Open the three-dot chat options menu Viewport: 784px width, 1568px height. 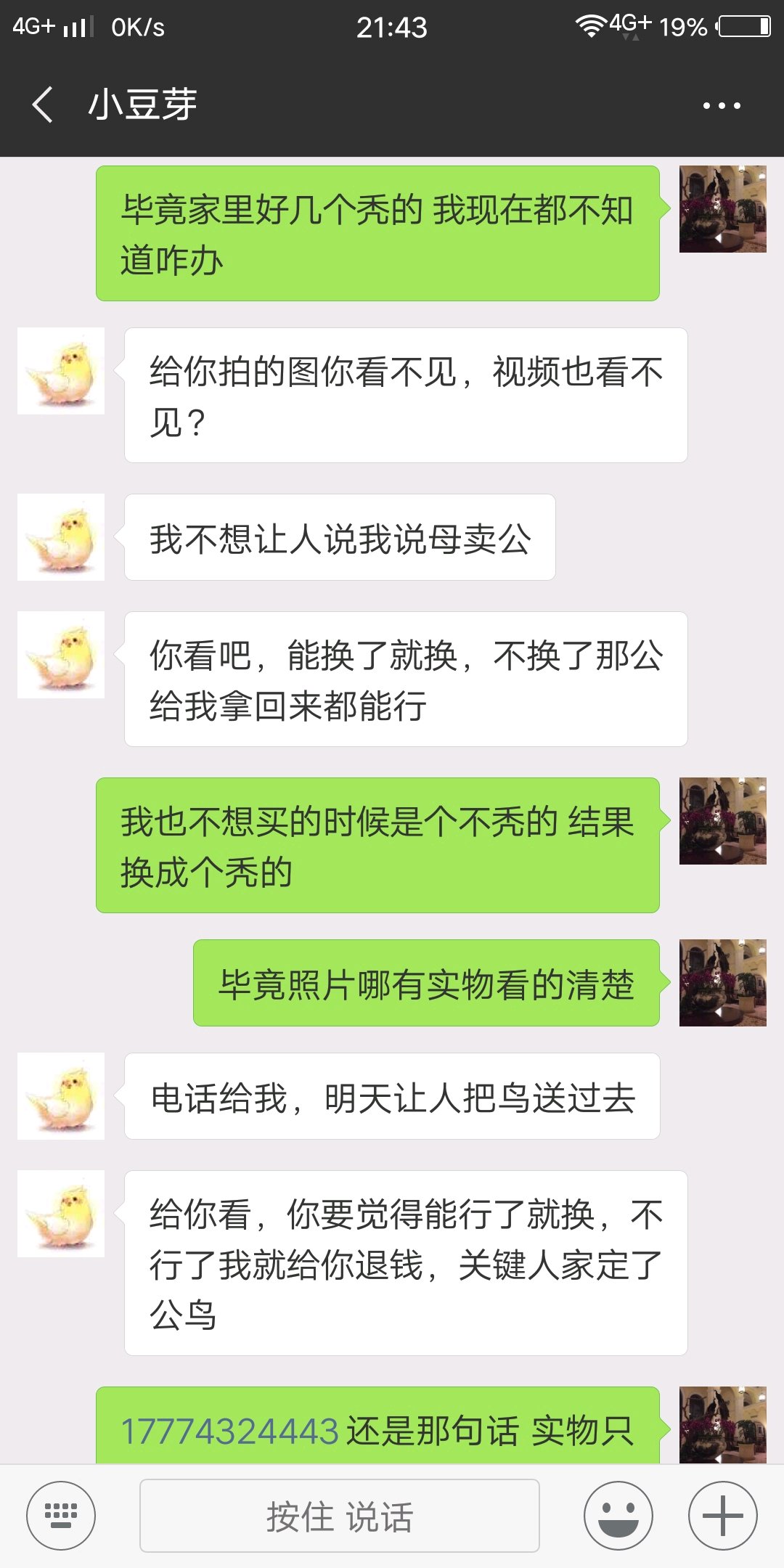tap(722, 106)
